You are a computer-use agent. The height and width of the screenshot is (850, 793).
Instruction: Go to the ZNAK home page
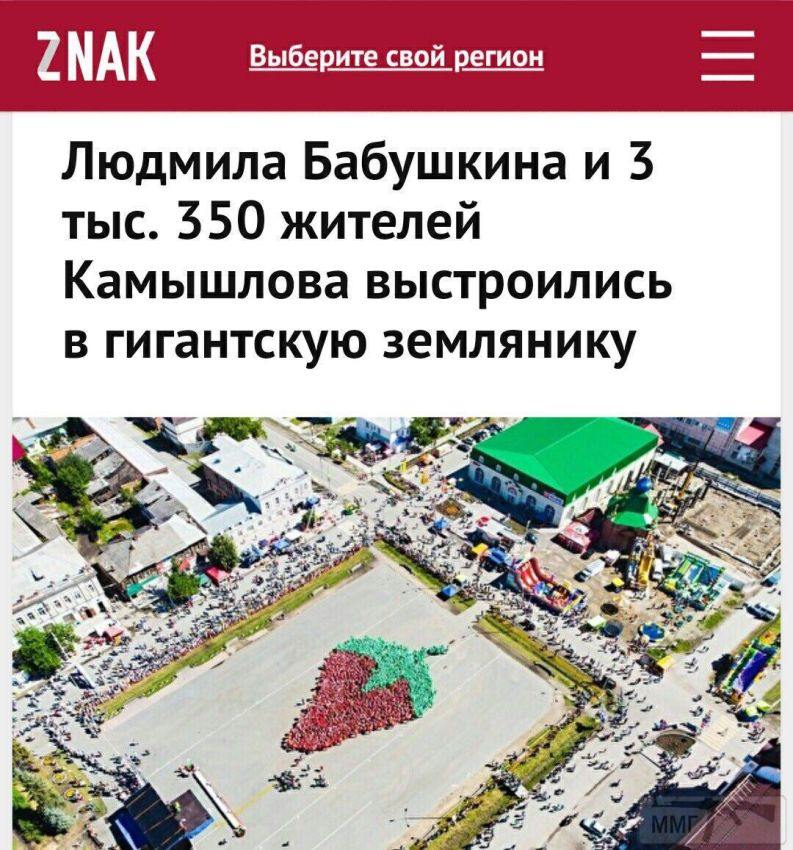tap(95, 56)
